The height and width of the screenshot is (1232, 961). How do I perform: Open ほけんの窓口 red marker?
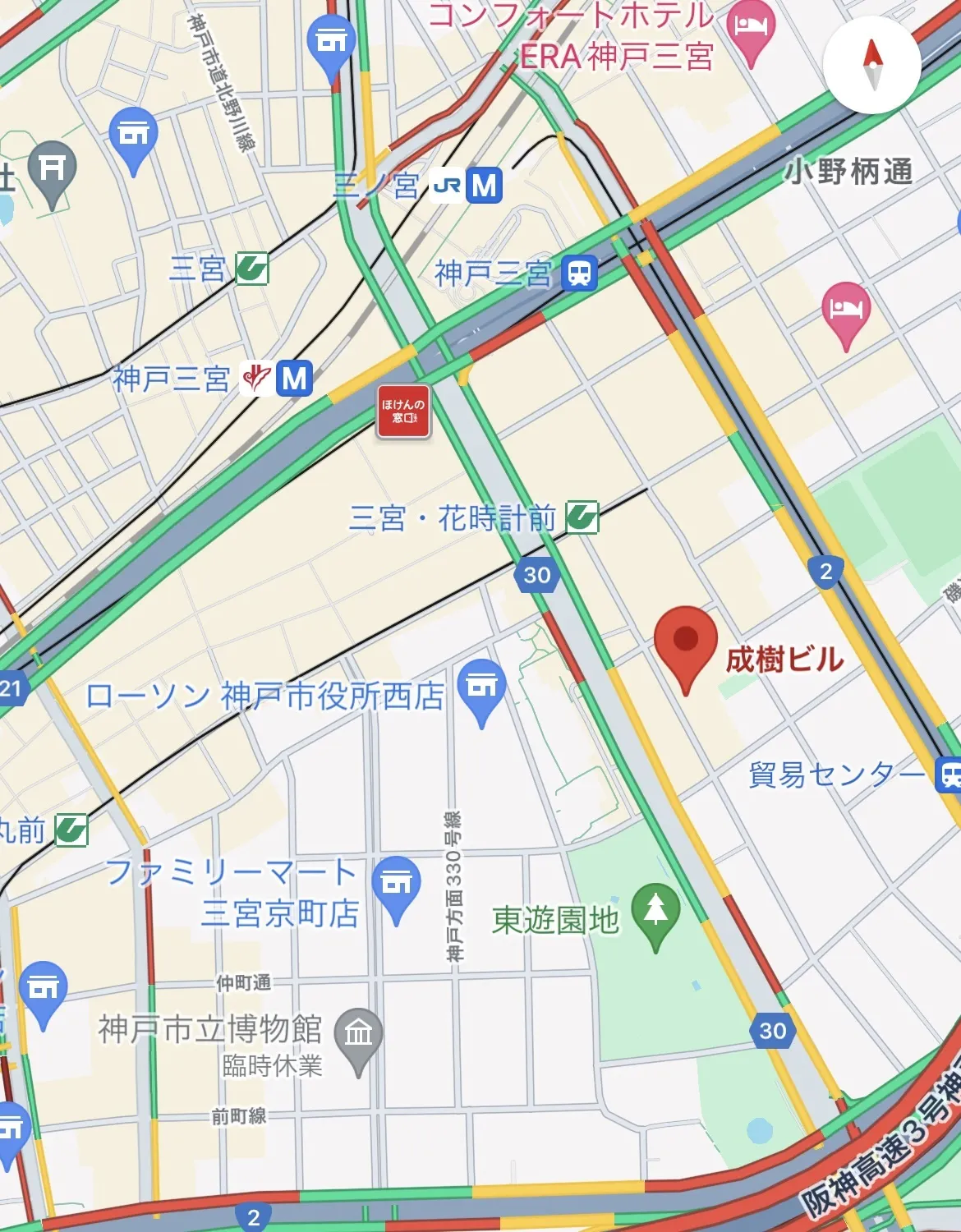pos(403,411)
